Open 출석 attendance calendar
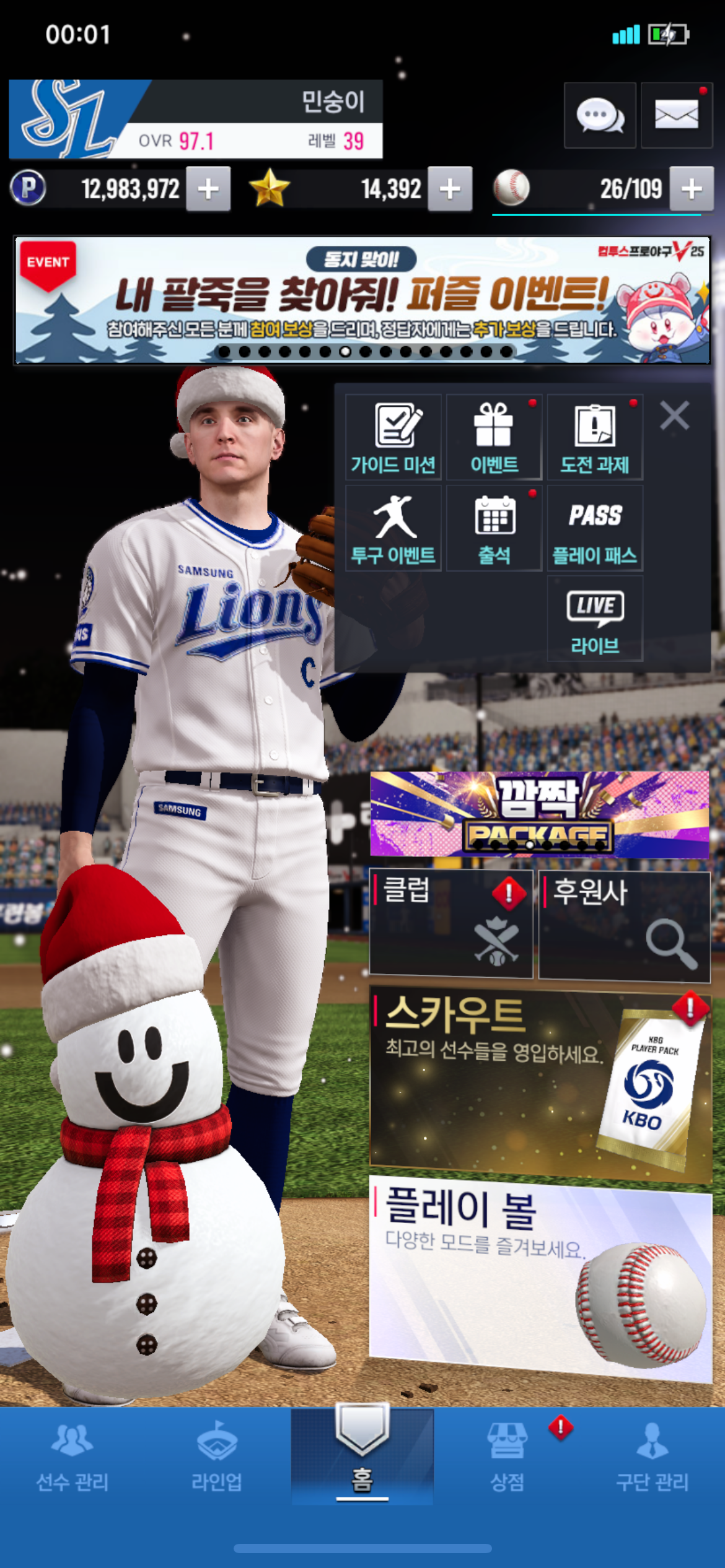This screenshot has height=1568, width=725. click(494, 528)
